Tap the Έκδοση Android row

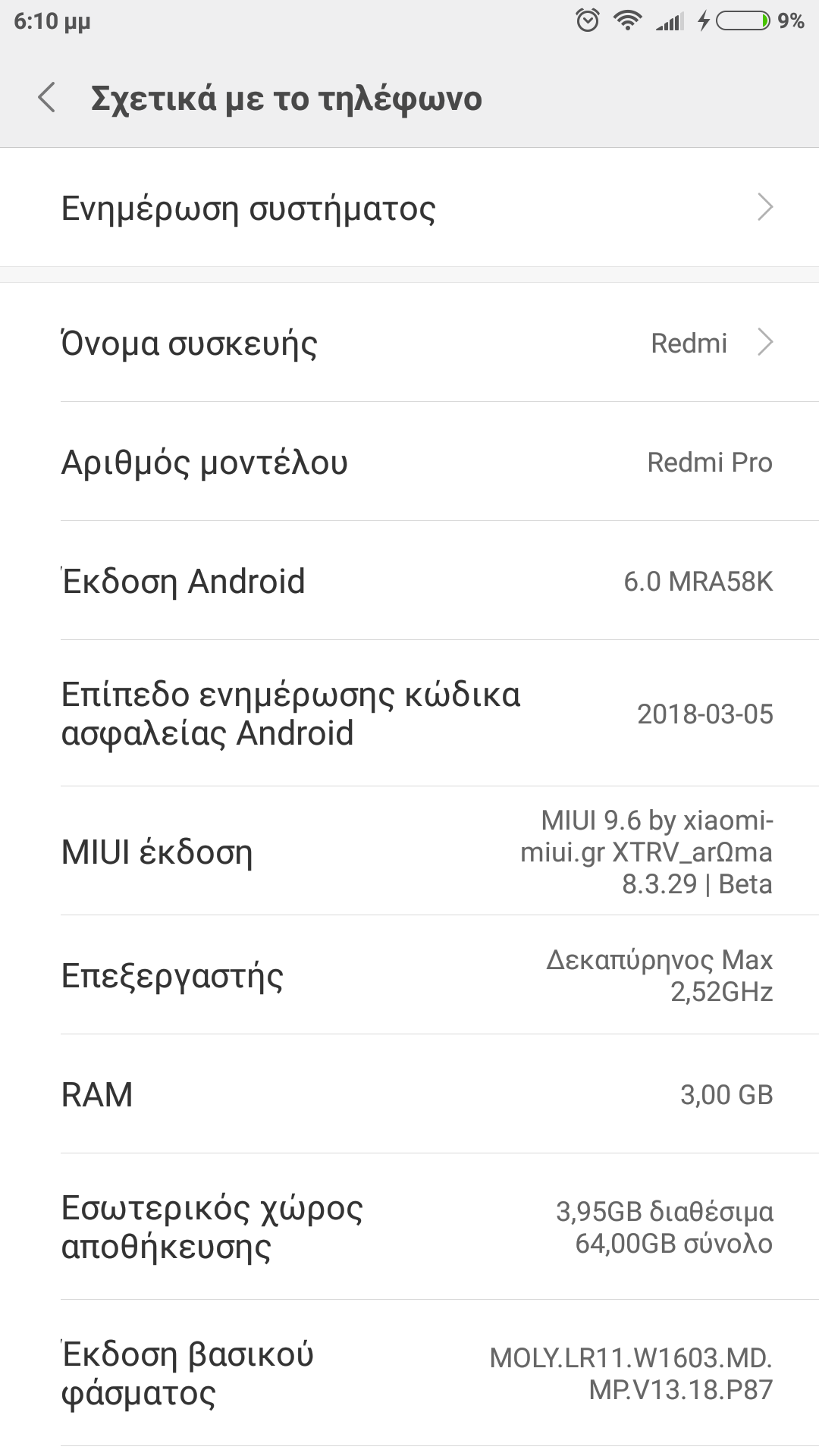point(409,582)
